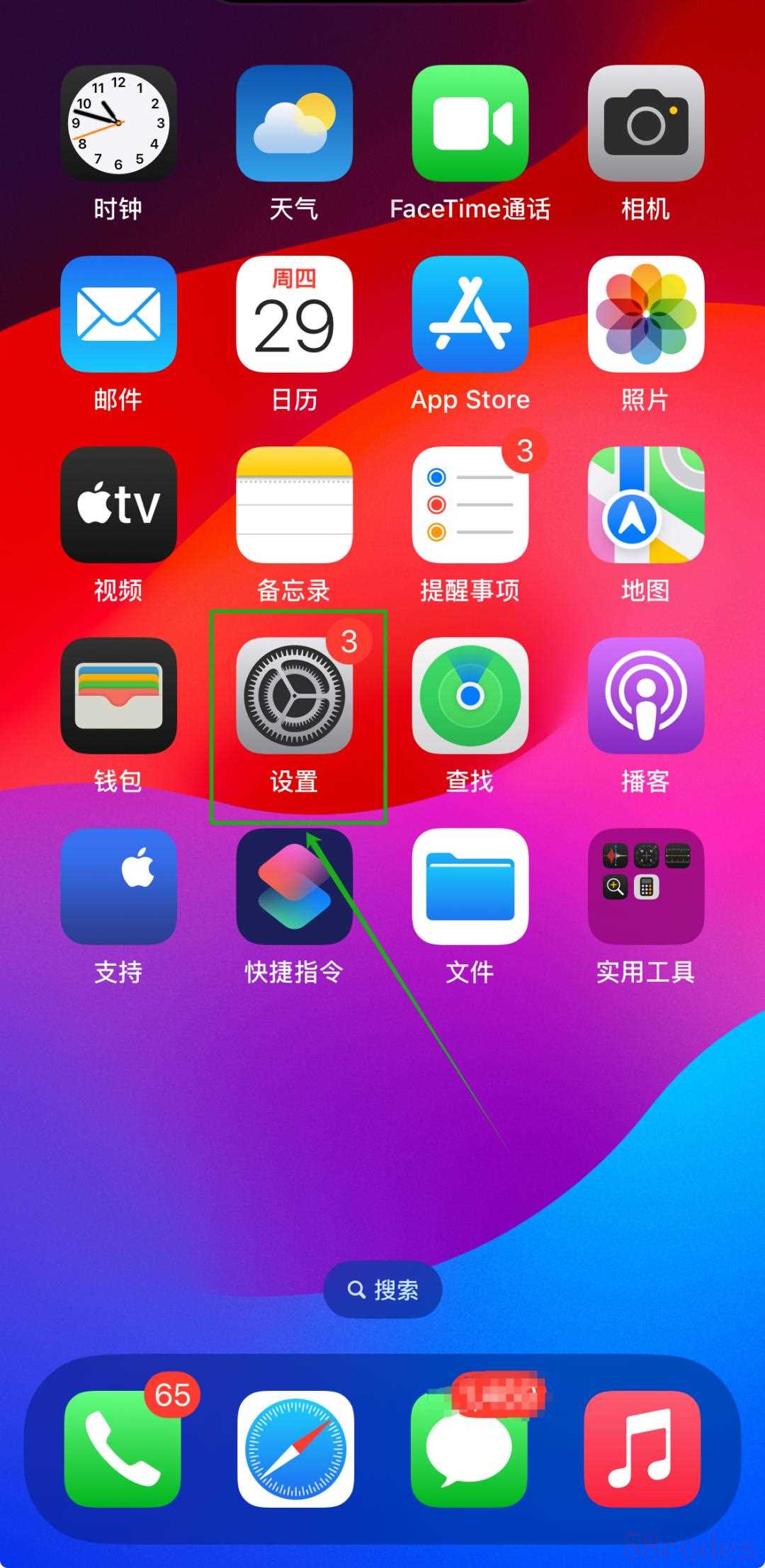765x1568 pixels.
Task: Open the 照片 photos app
Action: point(645,314)
